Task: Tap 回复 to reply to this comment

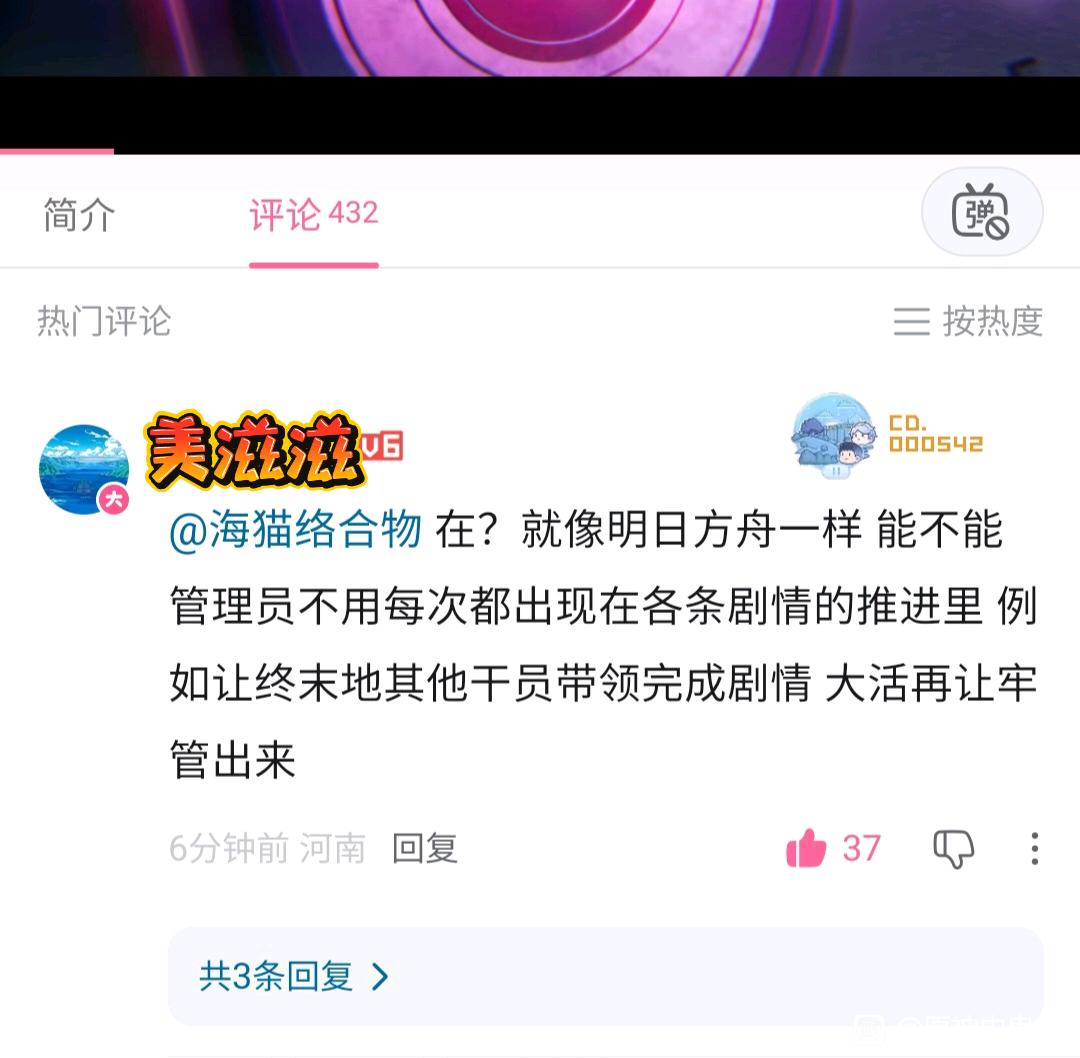Action: (425, 848)
